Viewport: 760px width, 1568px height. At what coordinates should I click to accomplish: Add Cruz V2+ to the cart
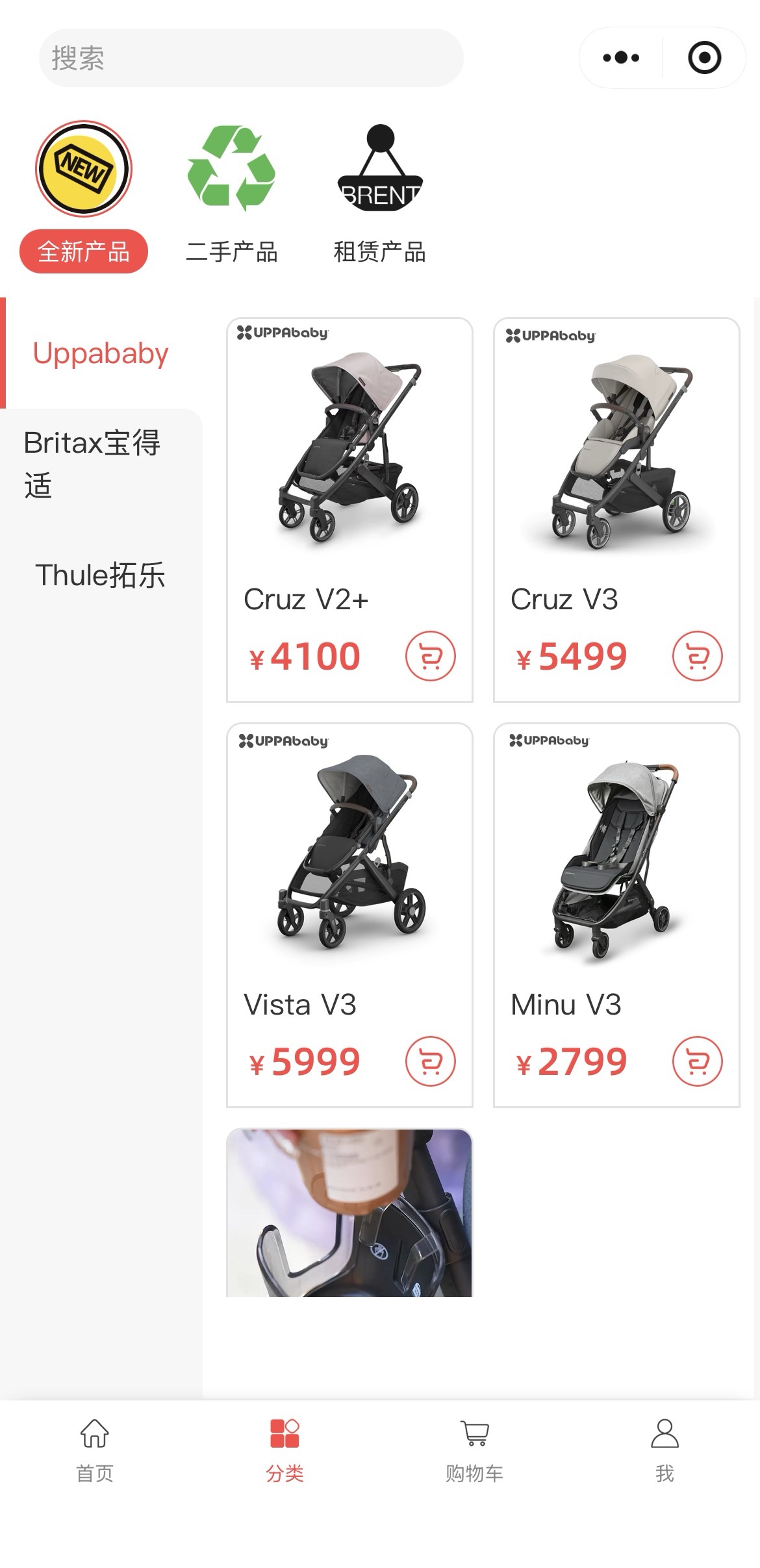pos(431,656)
